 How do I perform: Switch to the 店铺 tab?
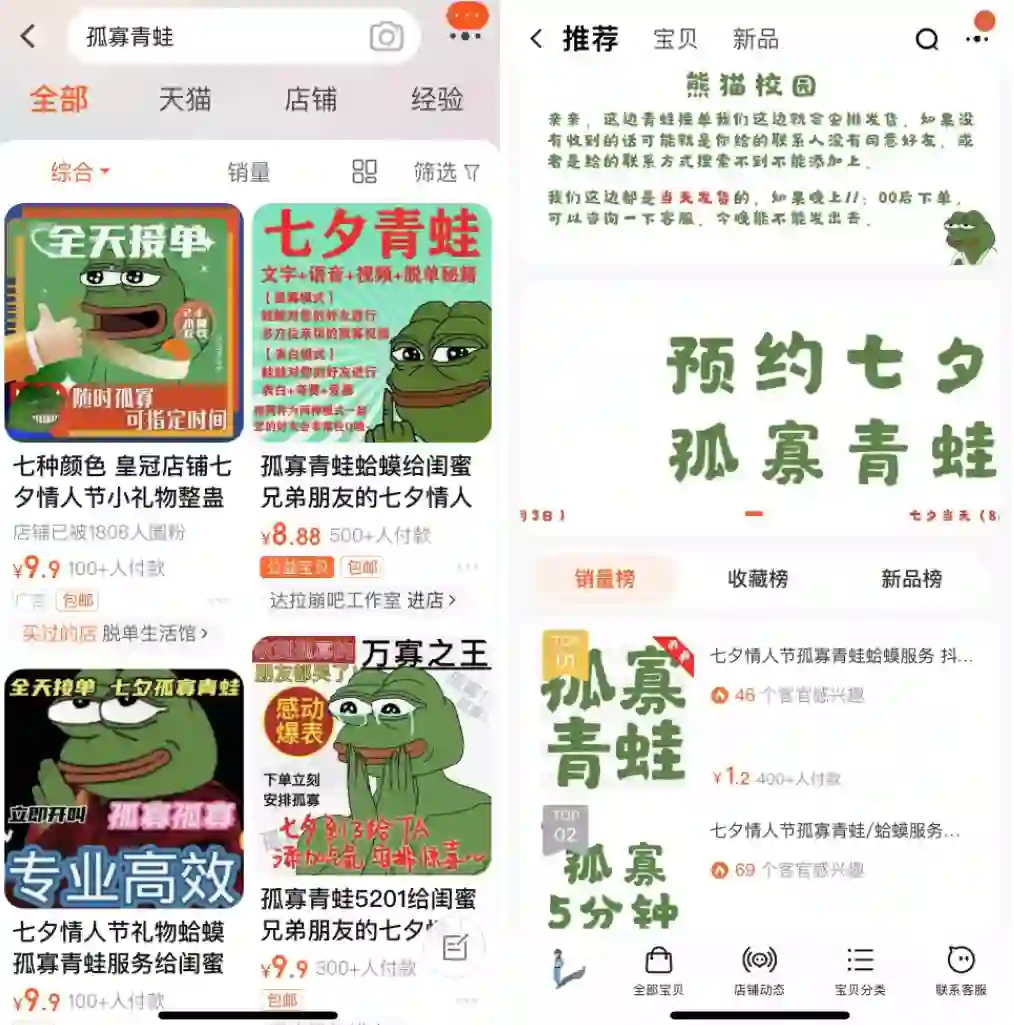[310, 99]
